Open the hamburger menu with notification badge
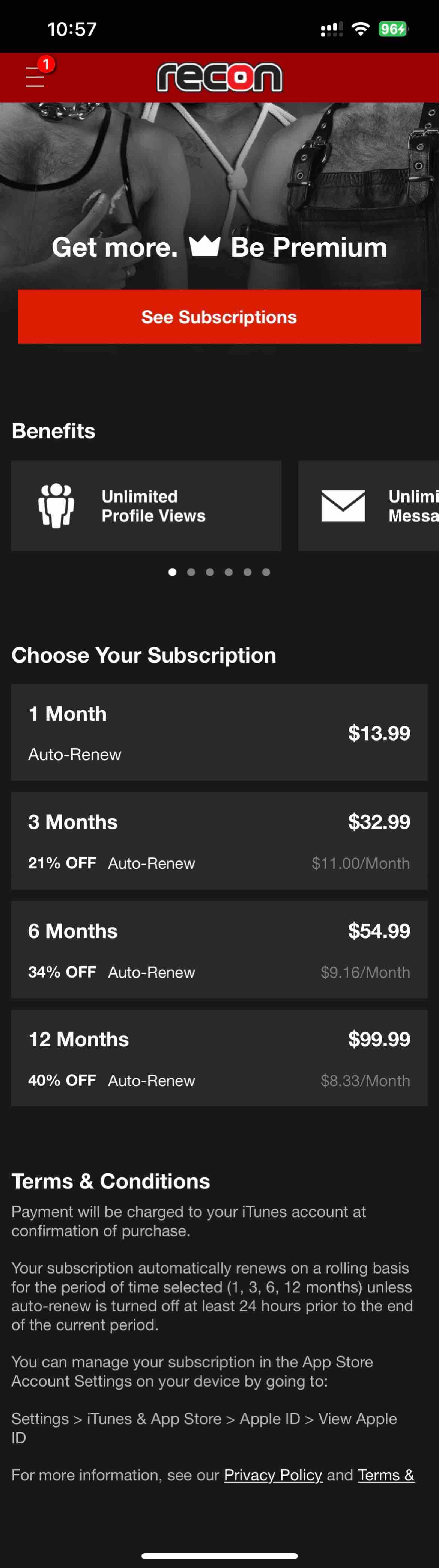This screenshot has height=1568, width=439. click(x=35, y=77)
